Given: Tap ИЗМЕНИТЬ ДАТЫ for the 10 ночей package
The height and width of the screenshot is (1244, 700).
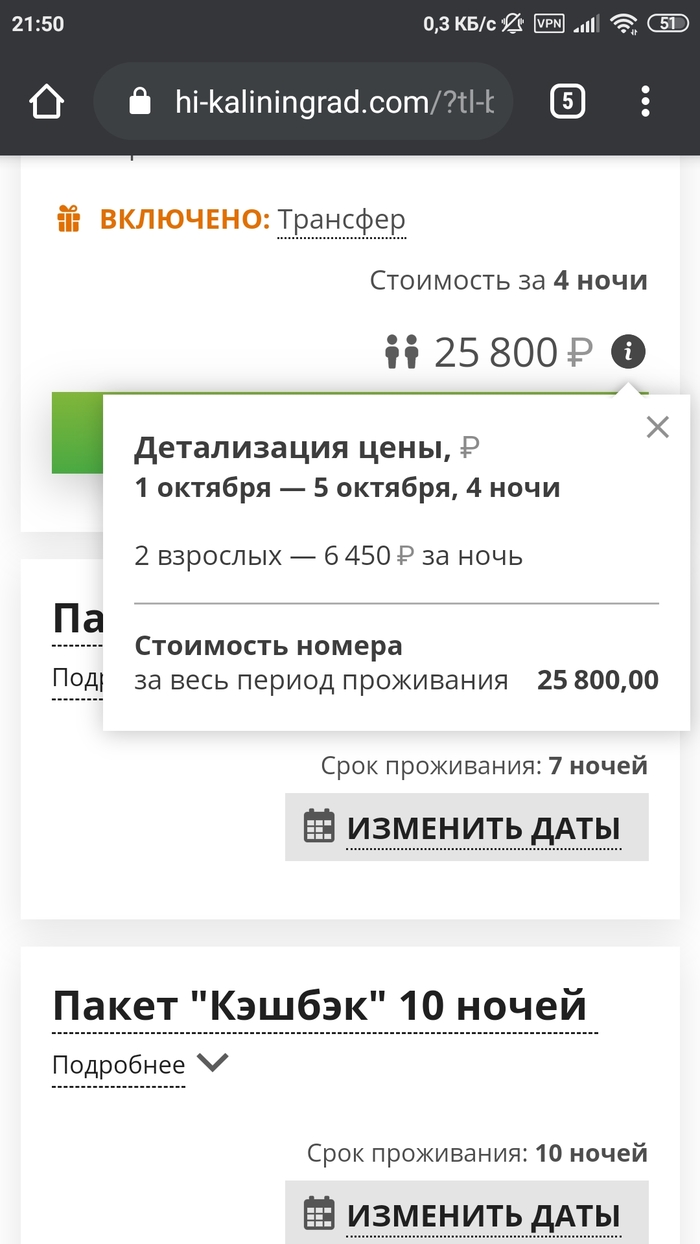Looking at the screenshot, I should click(x=467, y=1215).
